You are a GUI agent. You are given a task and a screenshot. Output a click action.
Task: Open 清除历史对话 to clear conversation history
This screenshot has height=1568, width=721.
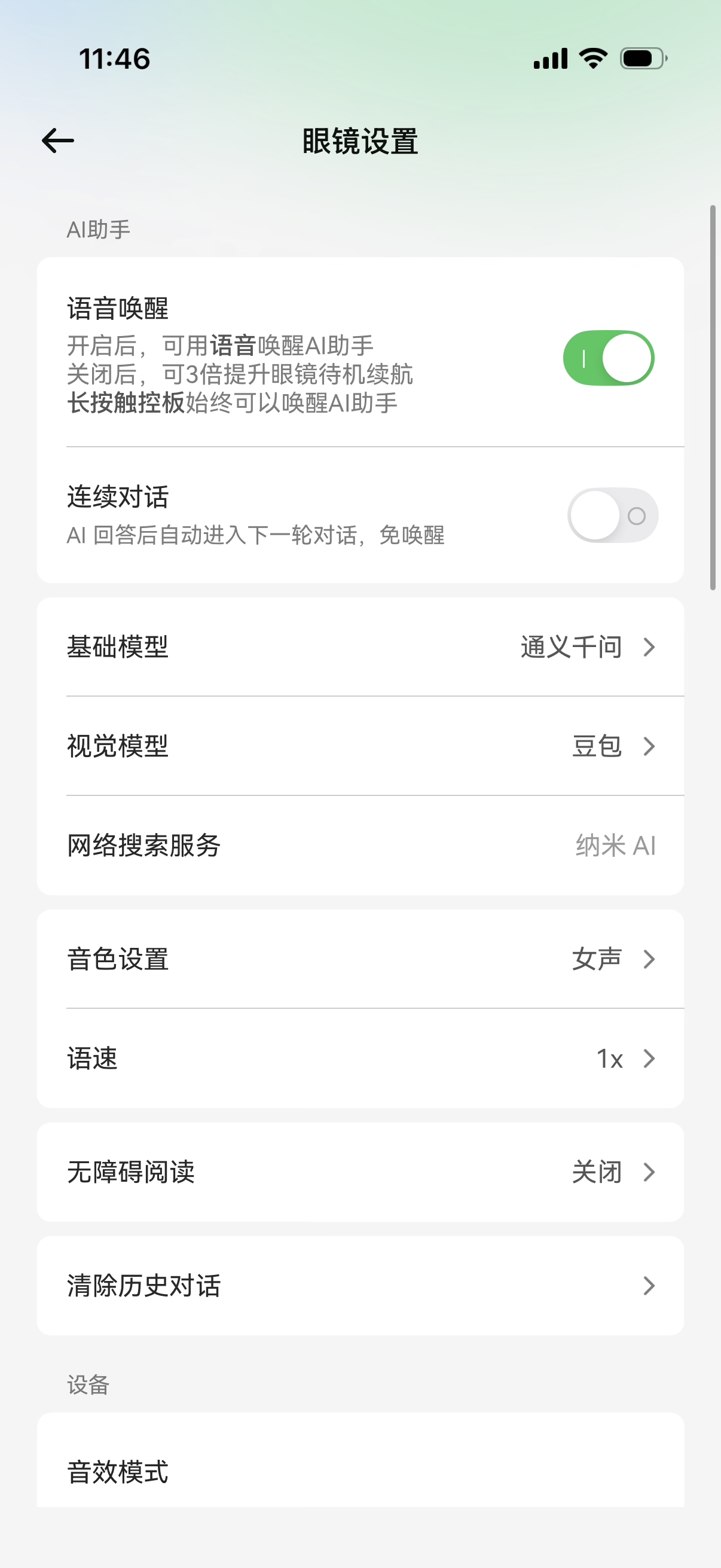(361, 1285)
